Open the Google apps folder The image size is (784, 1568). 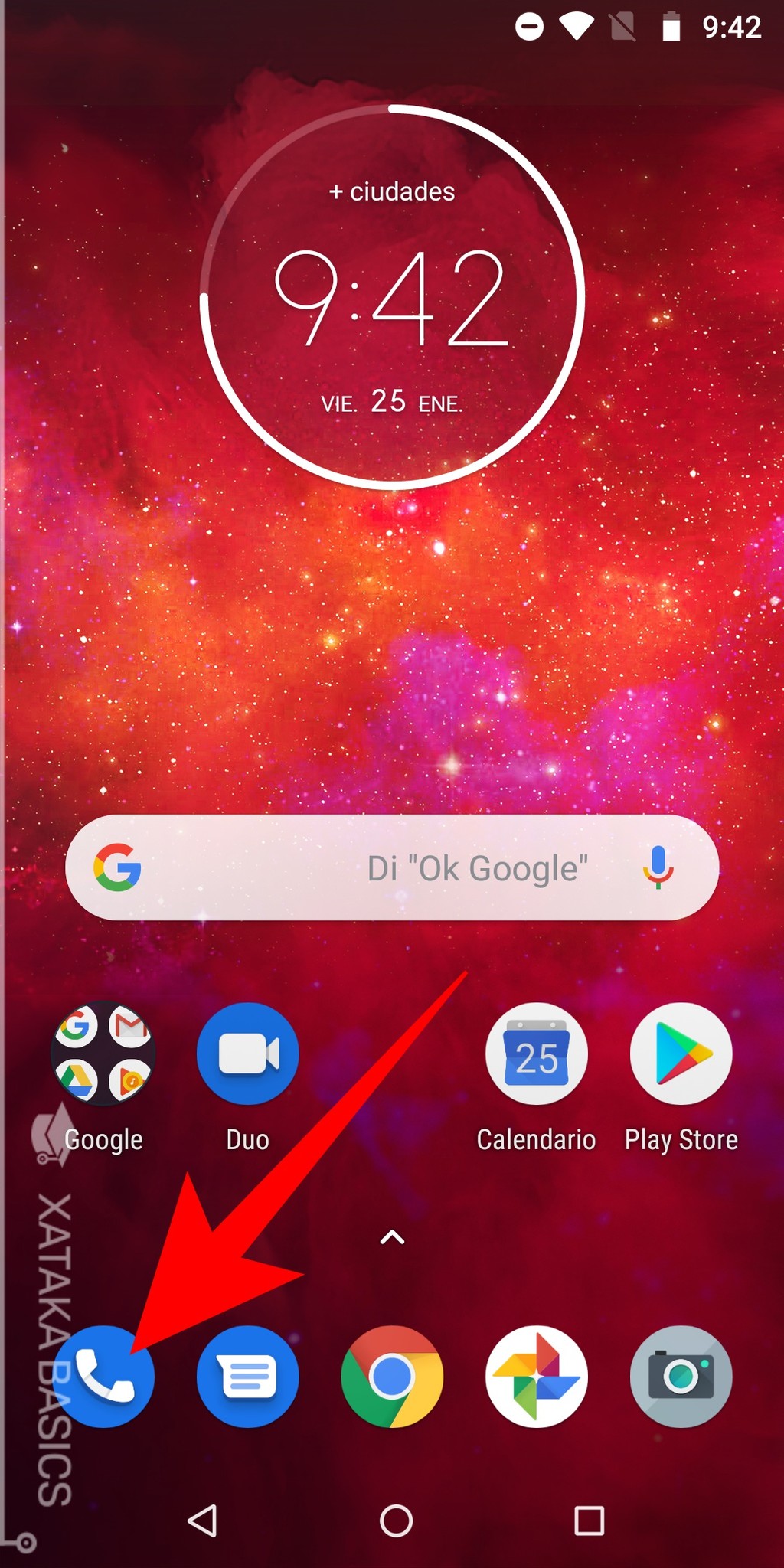pos(103,1054)
